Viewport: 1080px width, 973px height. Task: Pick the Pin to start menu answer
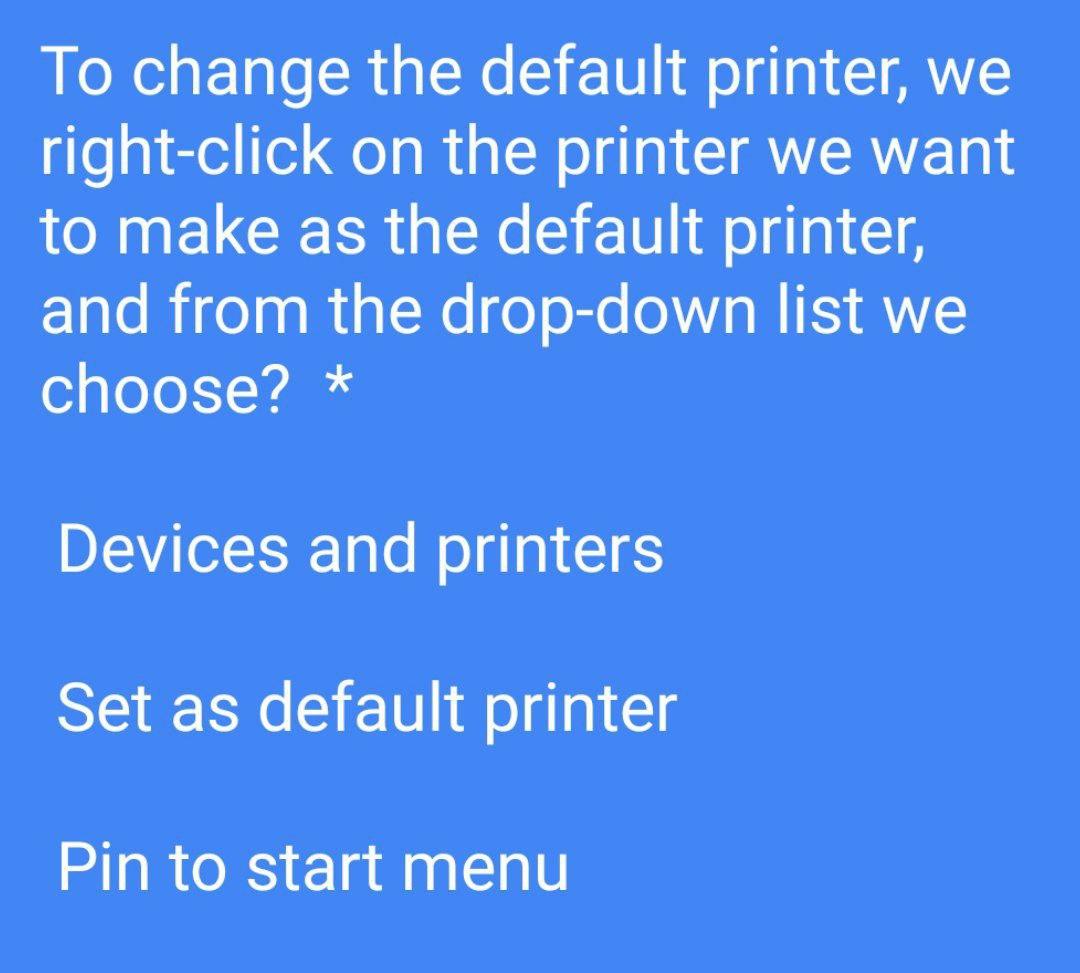(313, 866)
